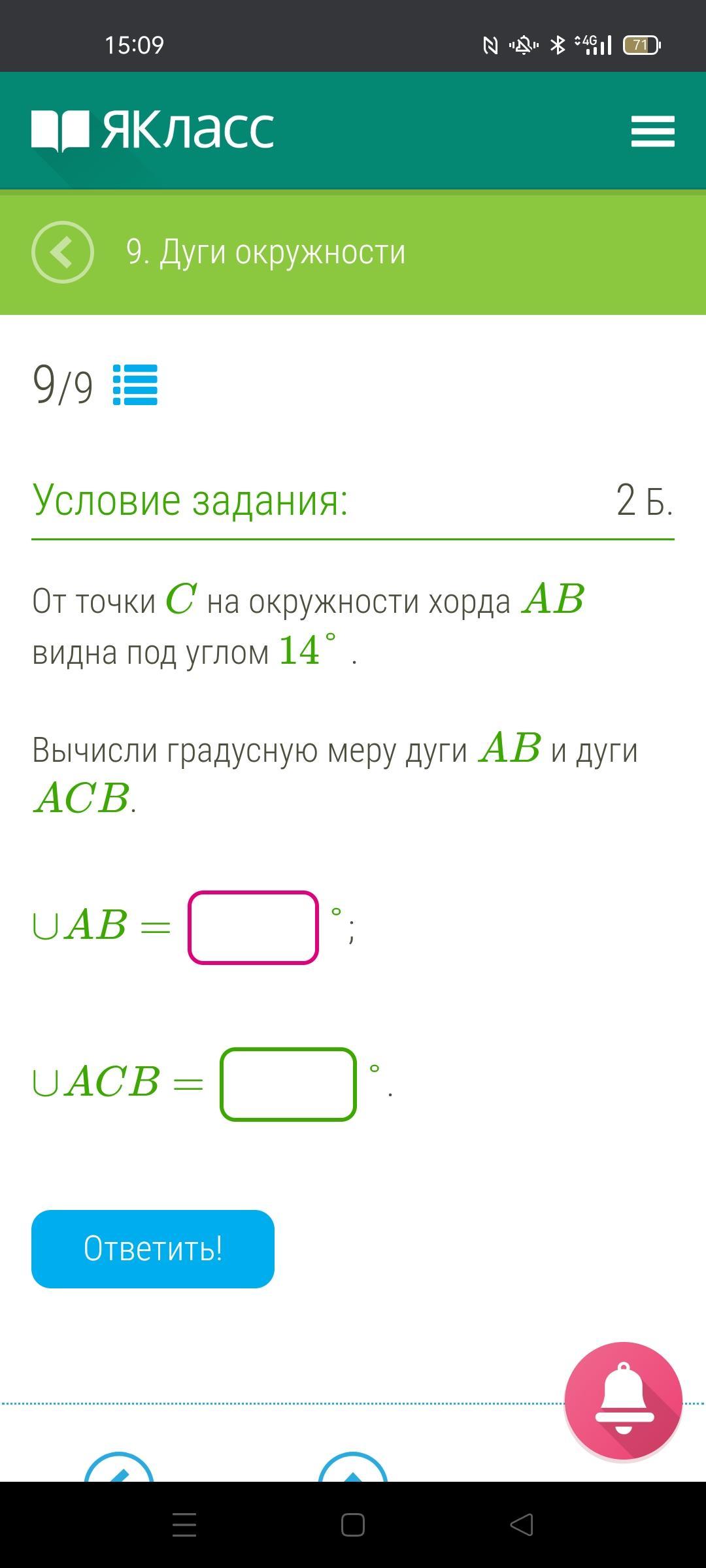Screen dimensions: 706x1568
Task: Submit with the Ответить! button
Action: click(x=153, y=1249)
